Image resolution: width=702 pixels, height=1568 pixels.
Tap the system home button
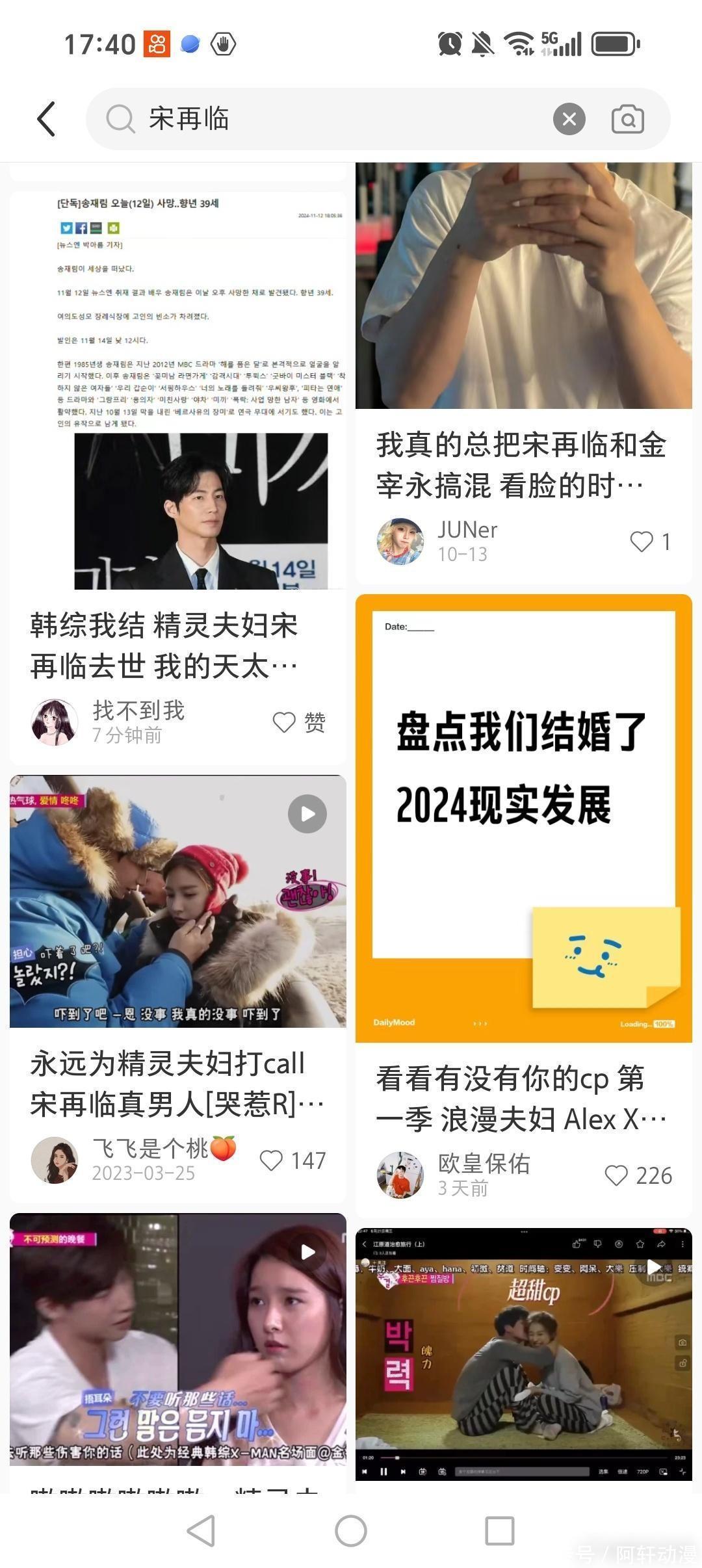pos(351,1531)
